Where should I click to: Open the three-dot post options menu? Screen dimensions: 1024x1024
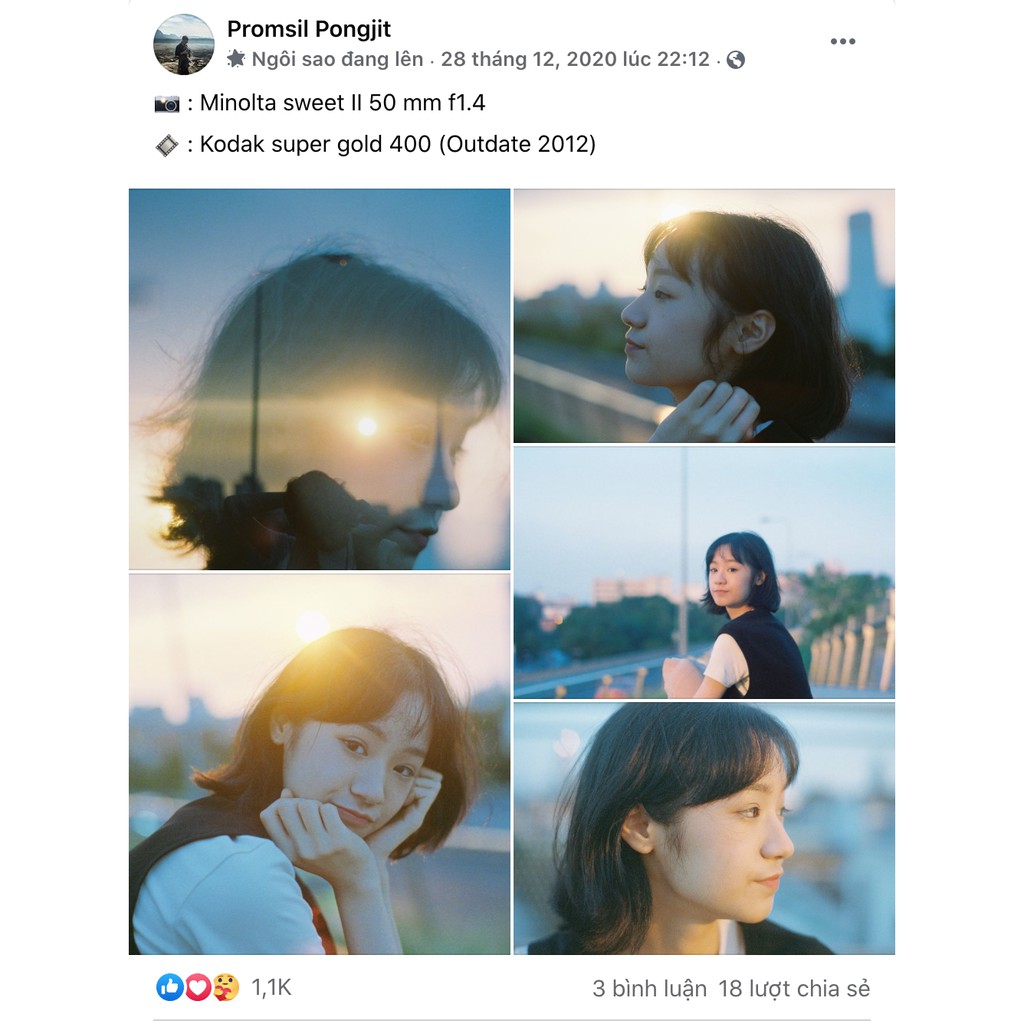pyautogui.click(x=842, y=41)
